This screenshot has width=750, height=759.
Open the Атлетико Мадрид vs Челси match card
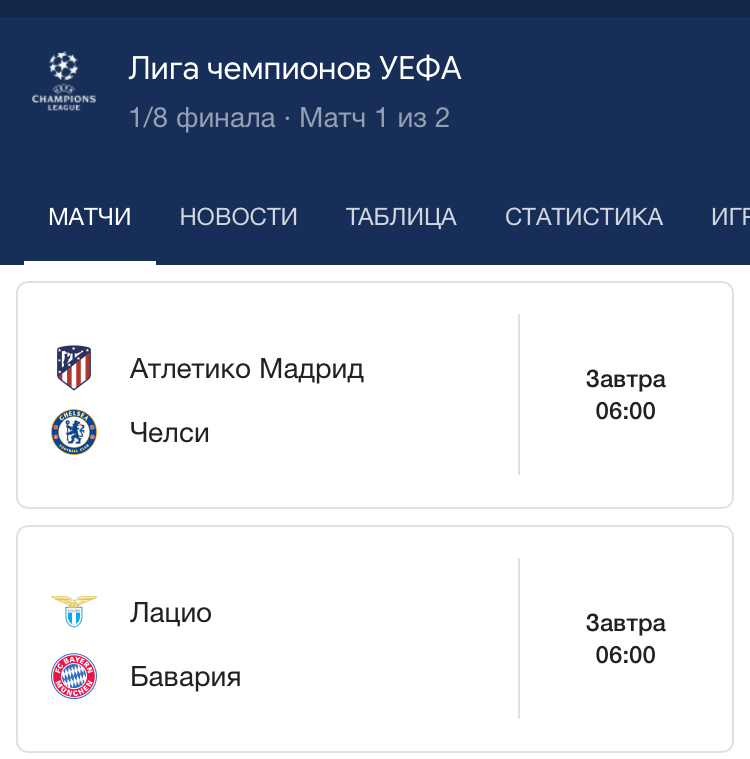[375, 395]
